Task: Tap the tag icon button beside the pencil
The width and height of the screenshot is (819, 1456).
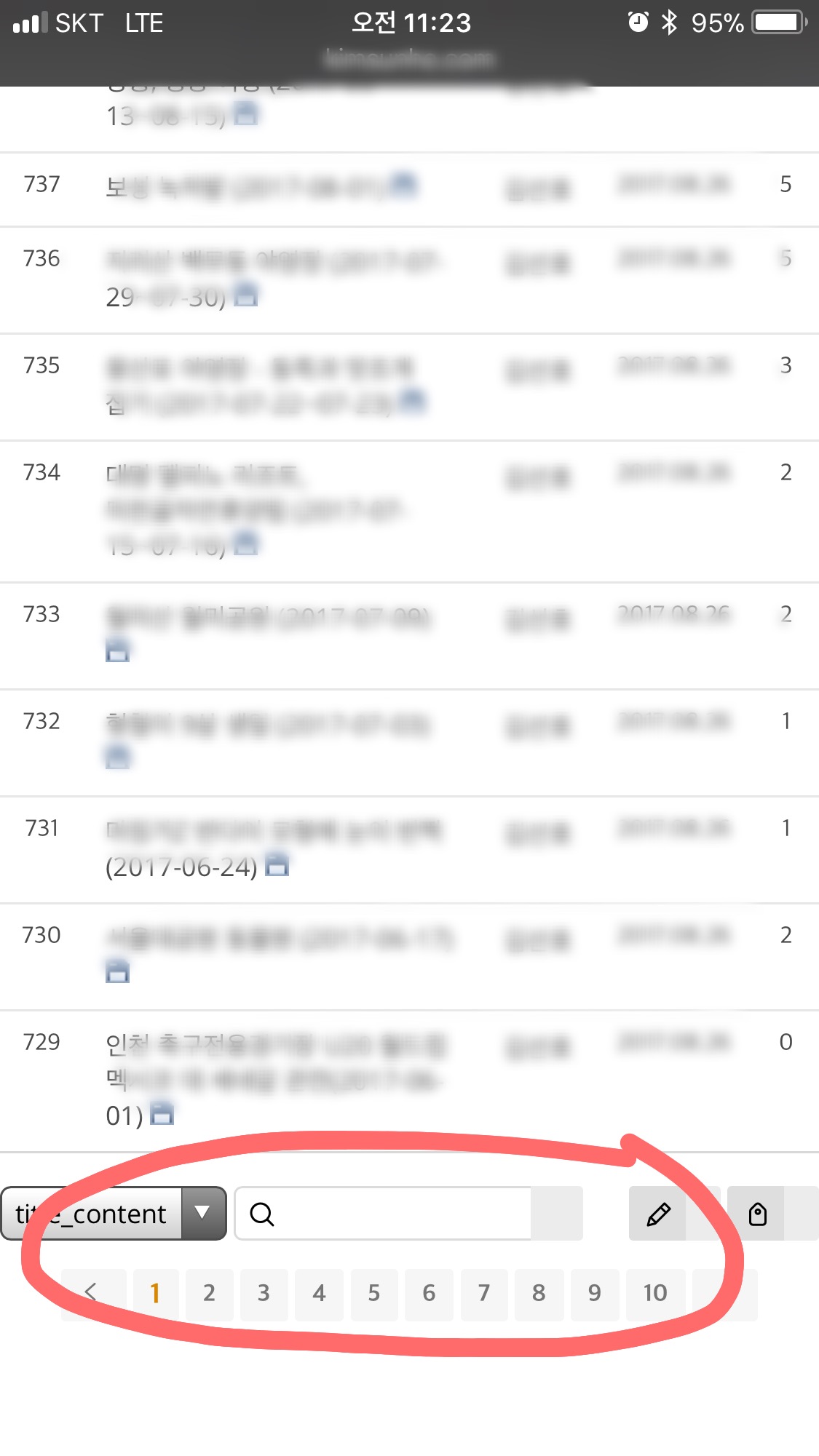Action: tap(757, 1214)
